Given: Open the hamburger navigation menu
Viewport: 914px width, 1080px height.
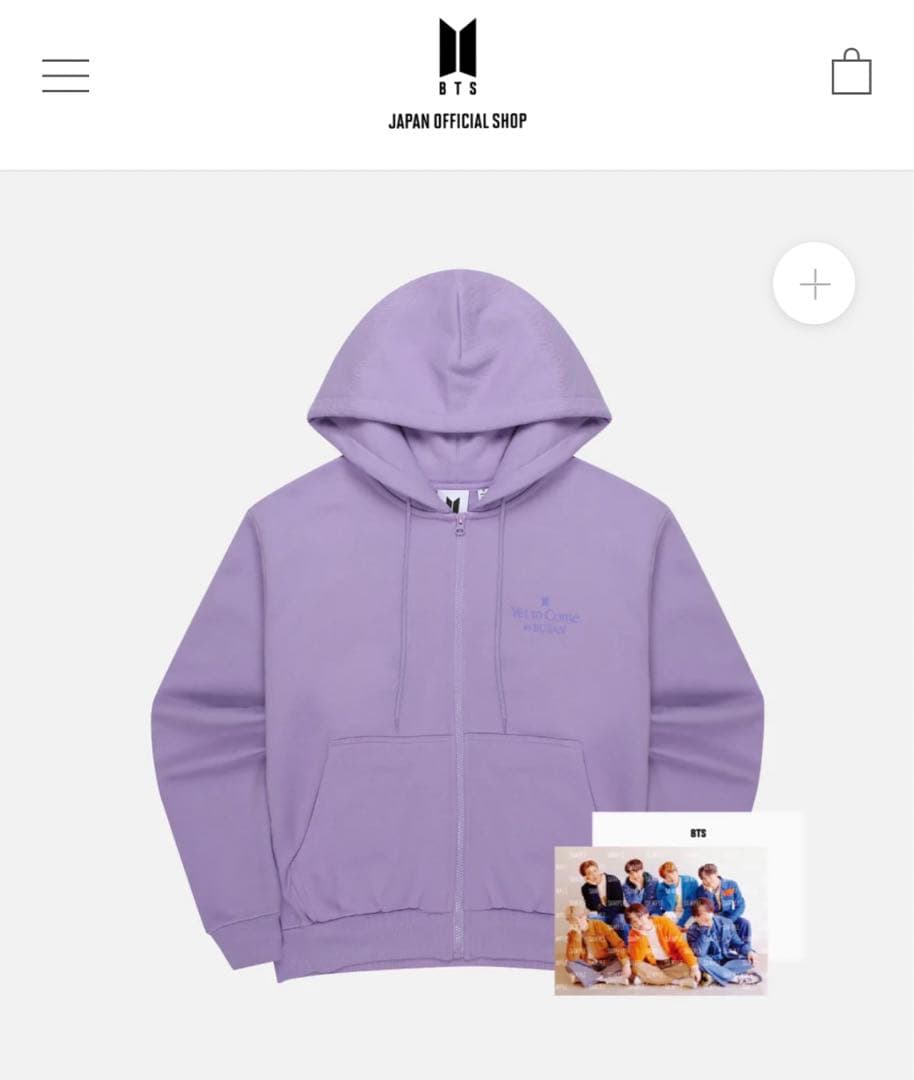Looking at the screenshot, I should (65, 75).
